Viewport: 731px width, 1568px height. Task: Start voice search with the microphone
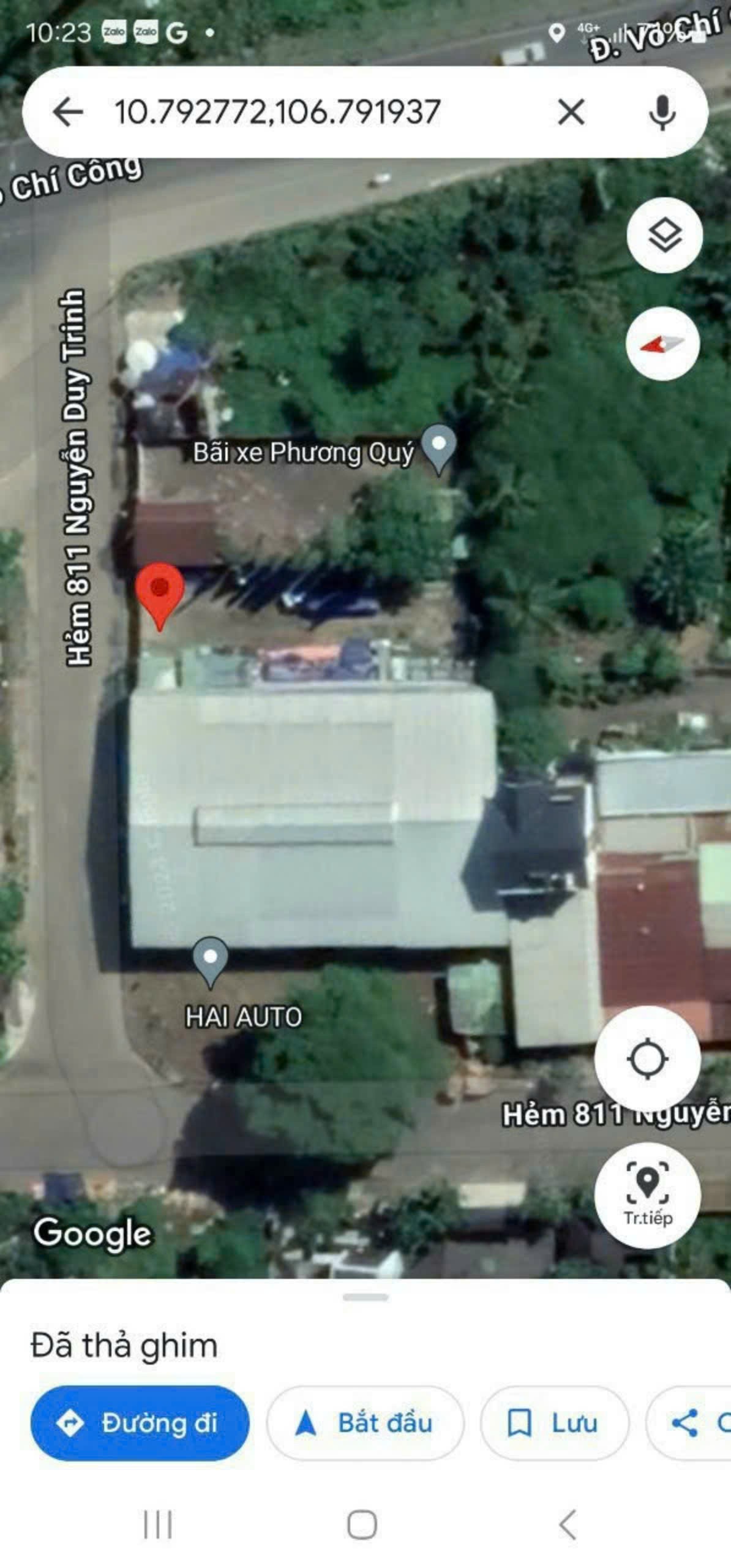click(x=662, y=112)
